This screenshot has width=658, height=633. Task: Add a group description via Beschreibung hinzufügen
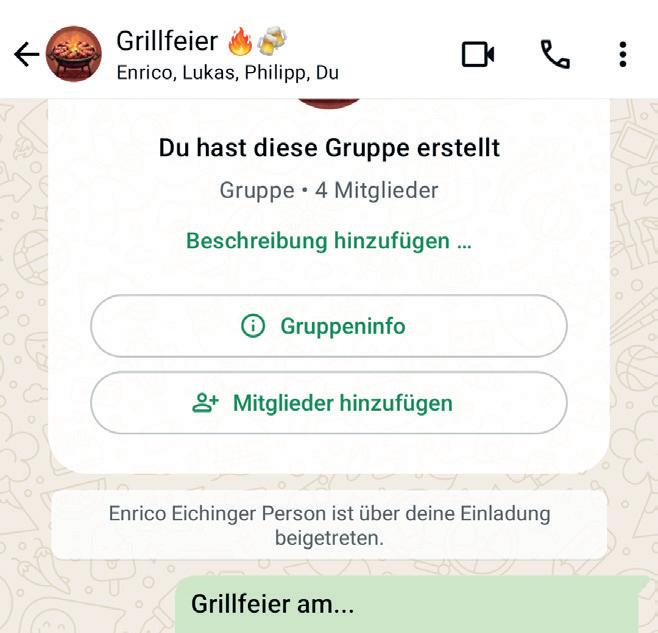(x=328, y=241)
